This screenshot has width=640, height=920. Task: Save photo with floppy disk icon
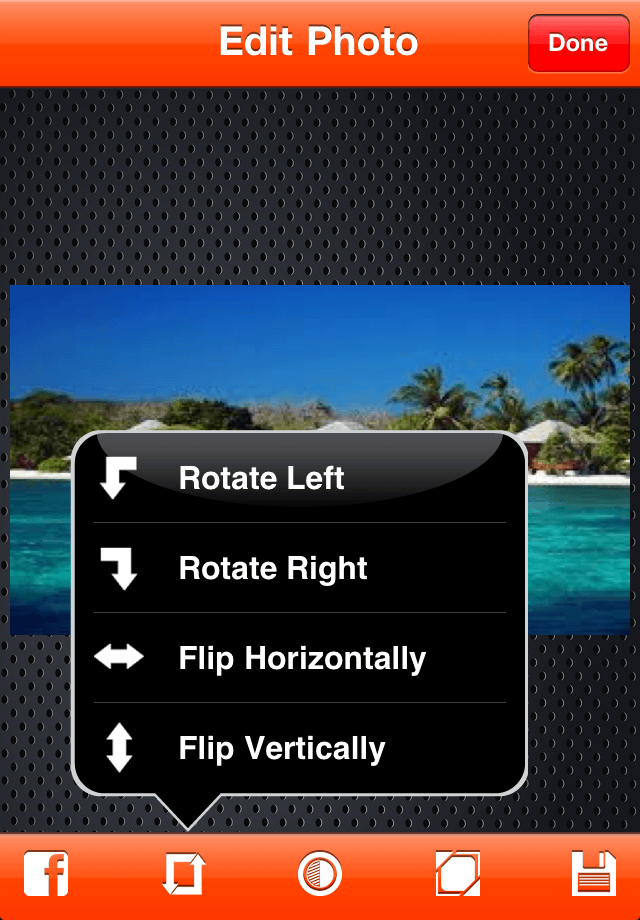point(593,873)
